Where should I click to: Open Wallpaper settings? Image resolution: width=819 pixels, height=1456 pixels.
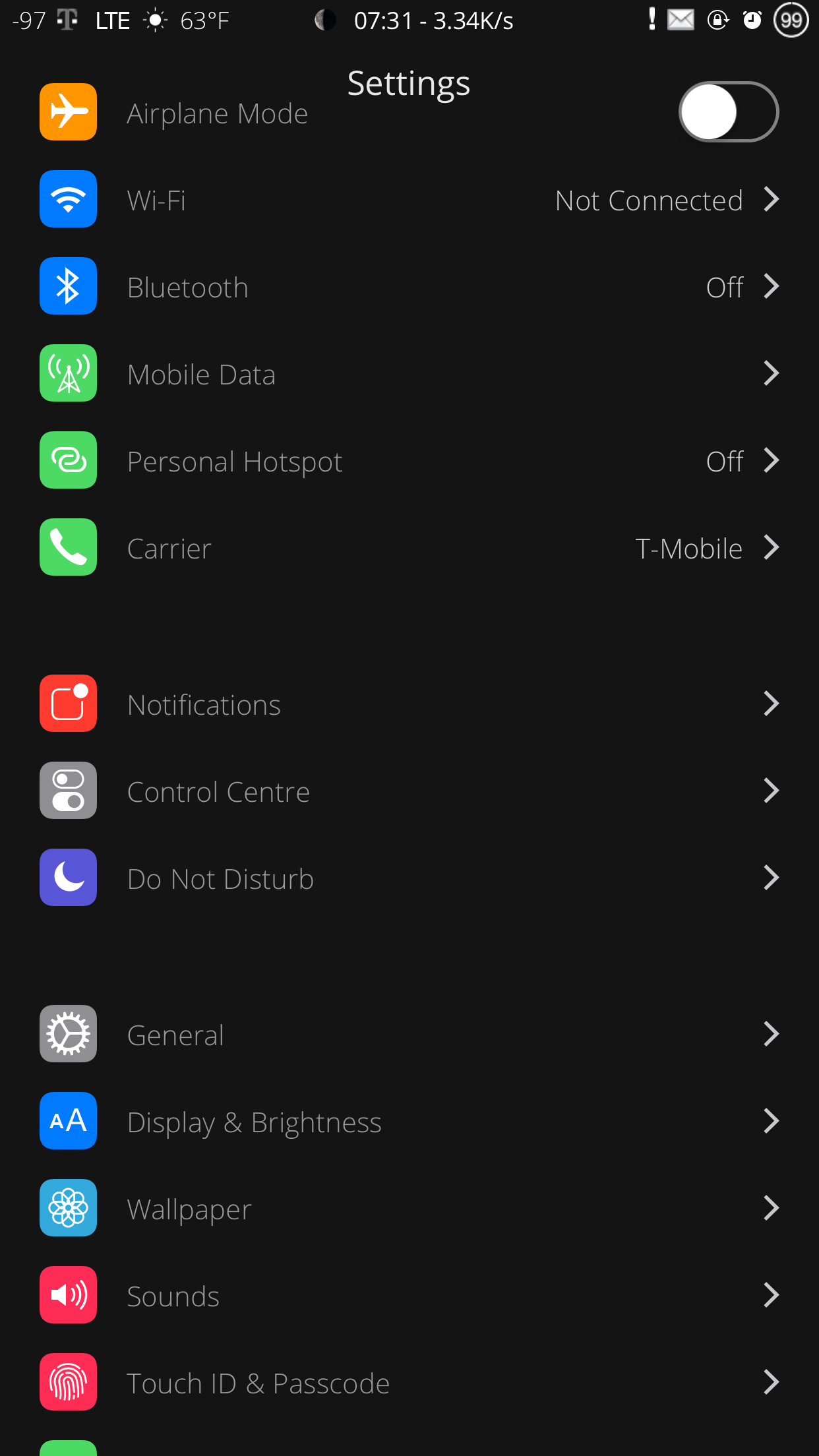[x=409, y=1208]
